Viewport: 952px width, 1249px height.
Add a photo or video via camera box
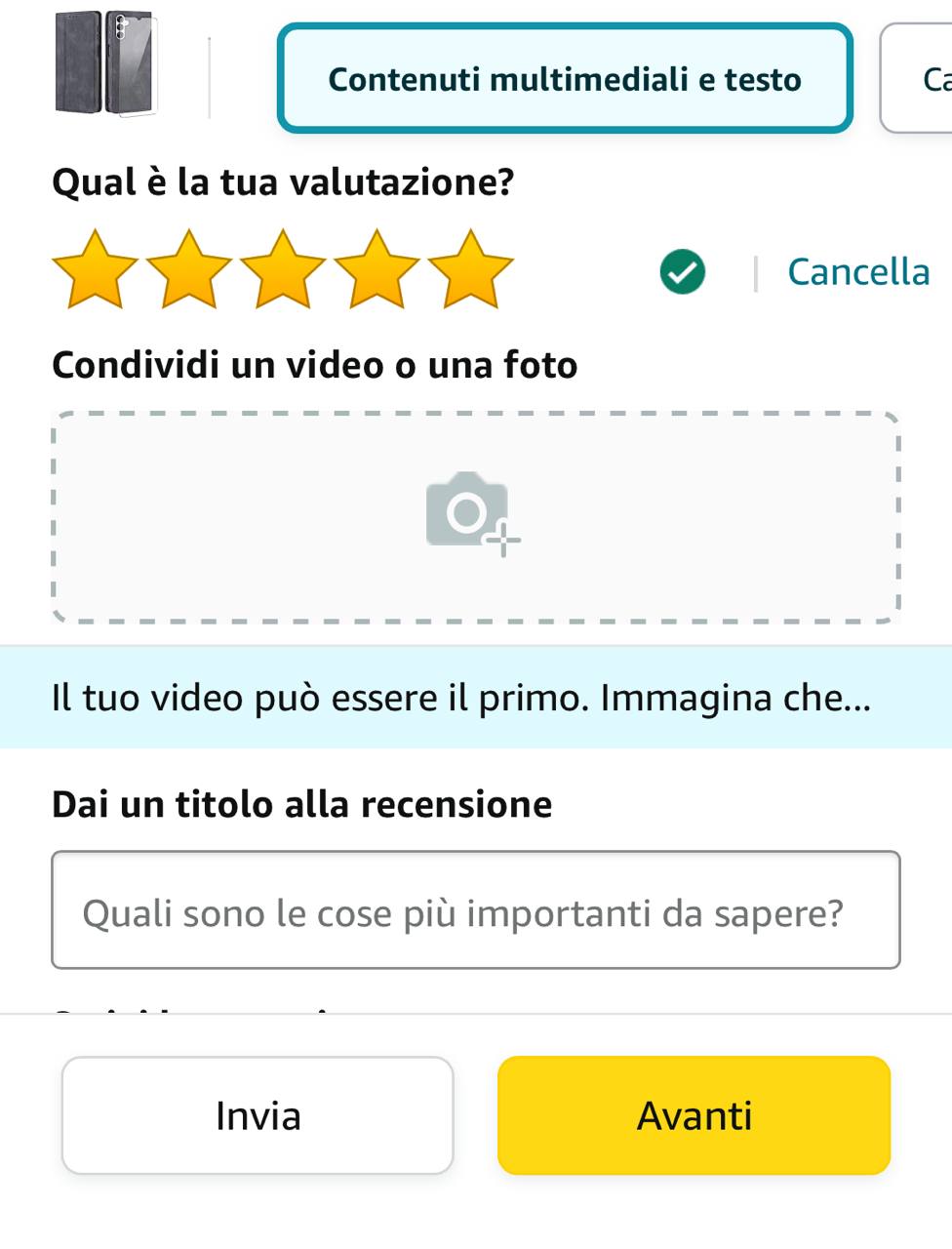tap(475, 516)
